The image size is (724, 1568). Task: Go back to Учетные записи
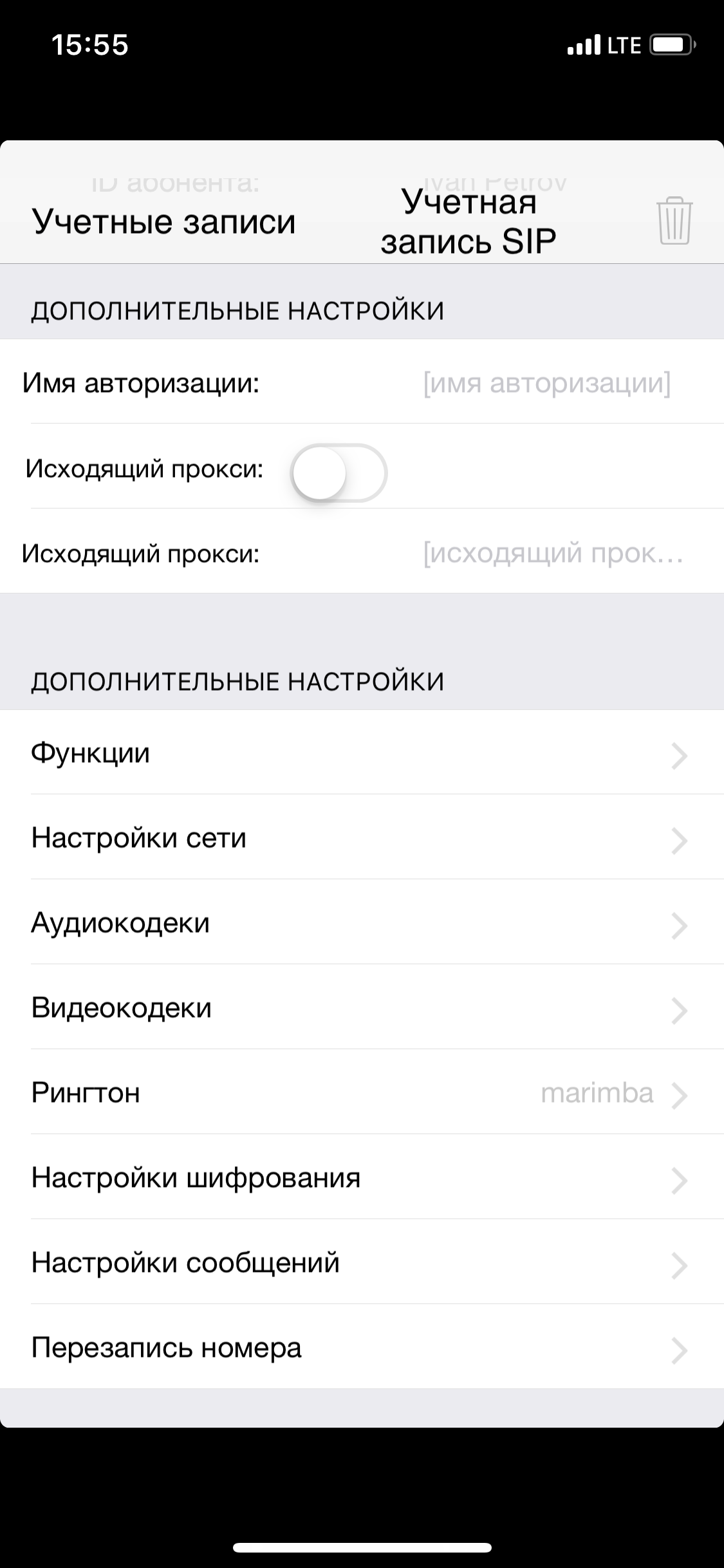point(163,222)
